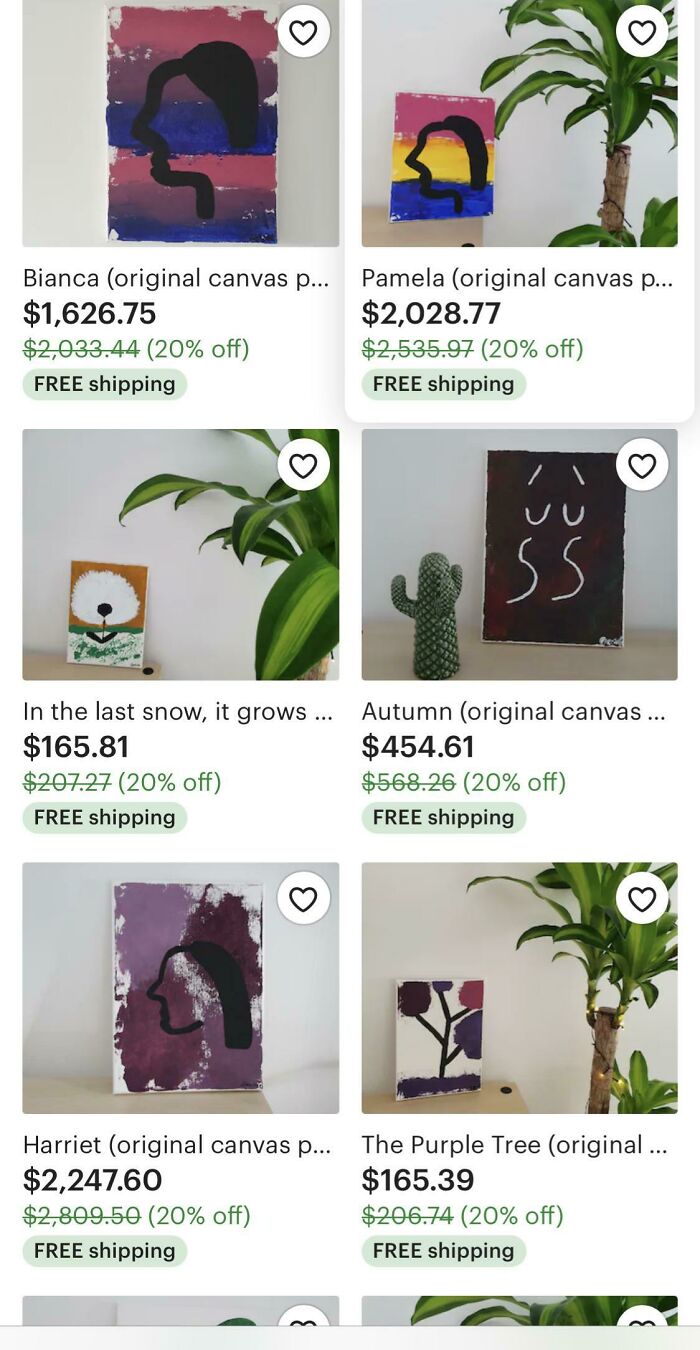Screen dimensions: 700x1350
Task: Select The Purple Tree listing
Action: click(x=514, y=1144)
